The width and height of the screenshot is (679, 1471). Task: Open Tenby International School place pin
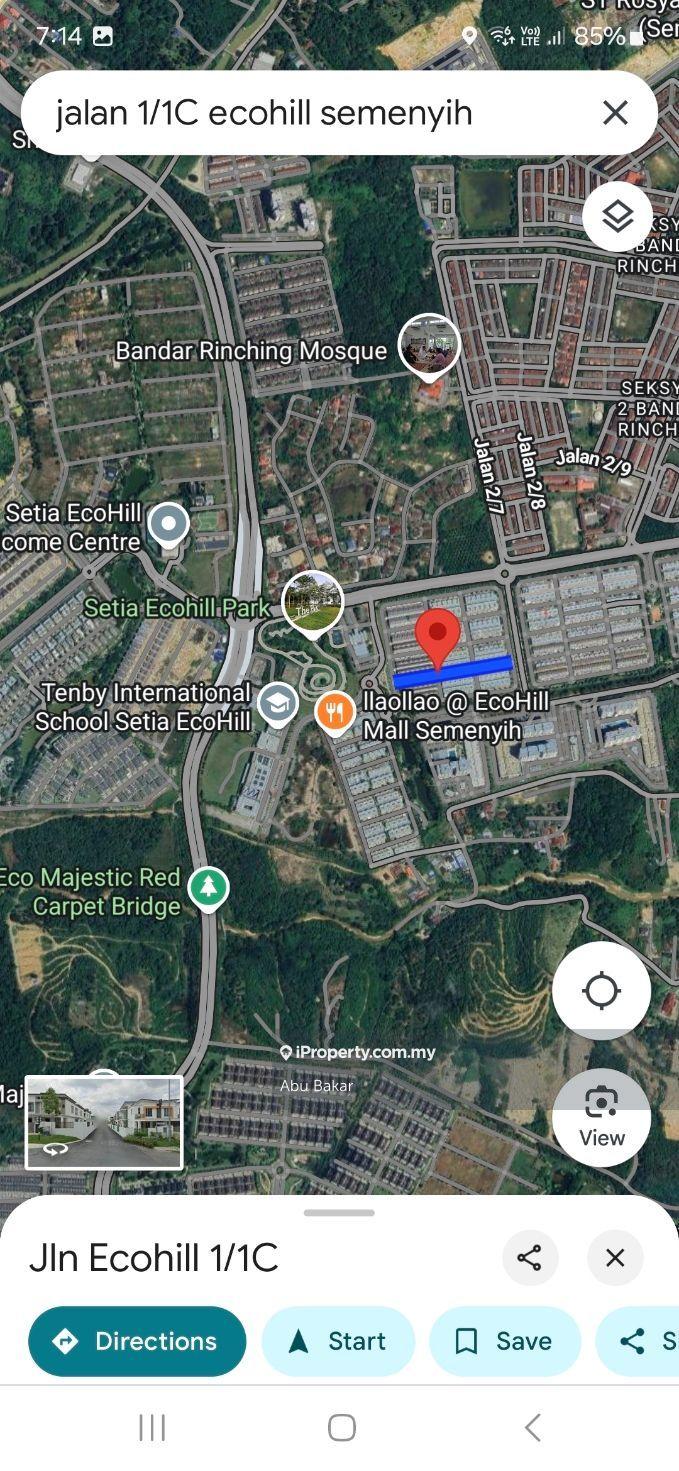(x=277, y=704)
